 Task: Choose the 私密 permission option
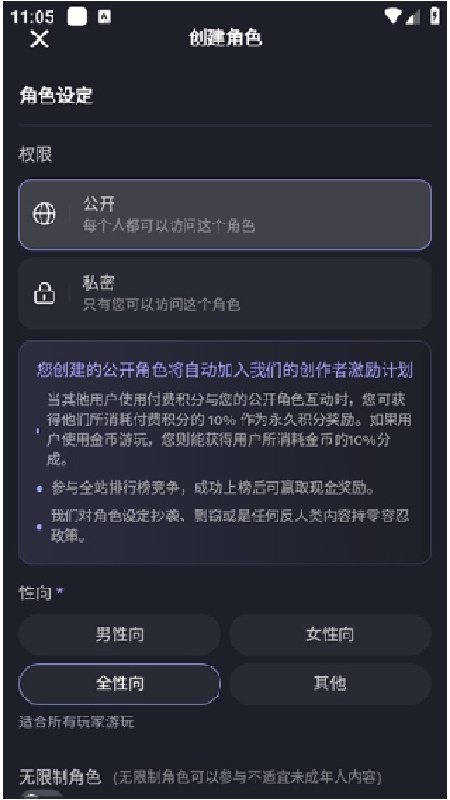click(x=225, y=293)
